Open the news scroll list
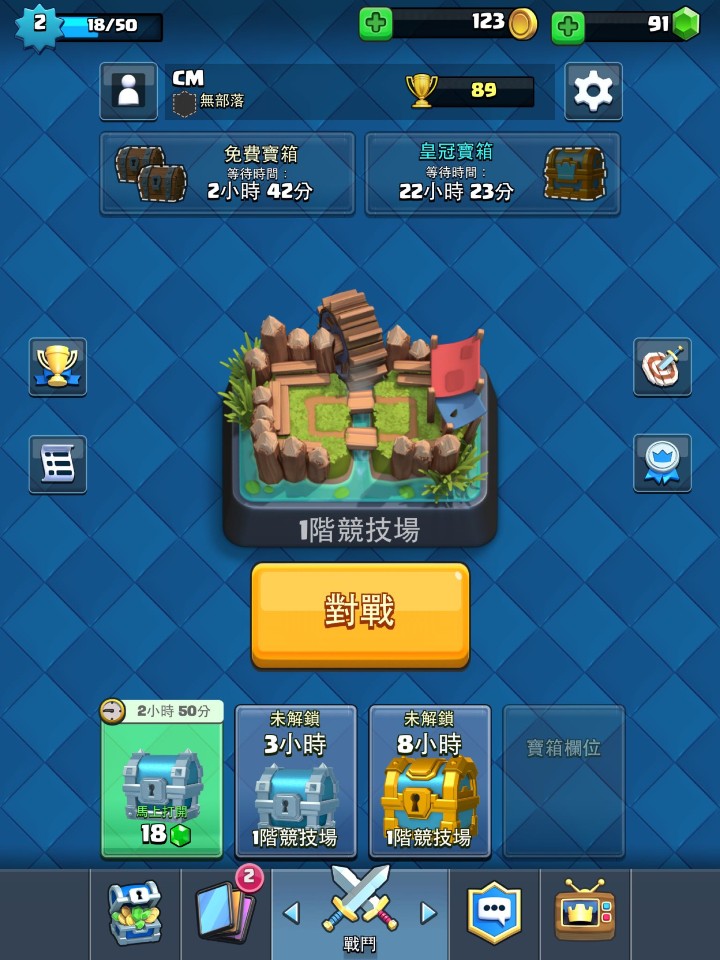 coord(58,464)
